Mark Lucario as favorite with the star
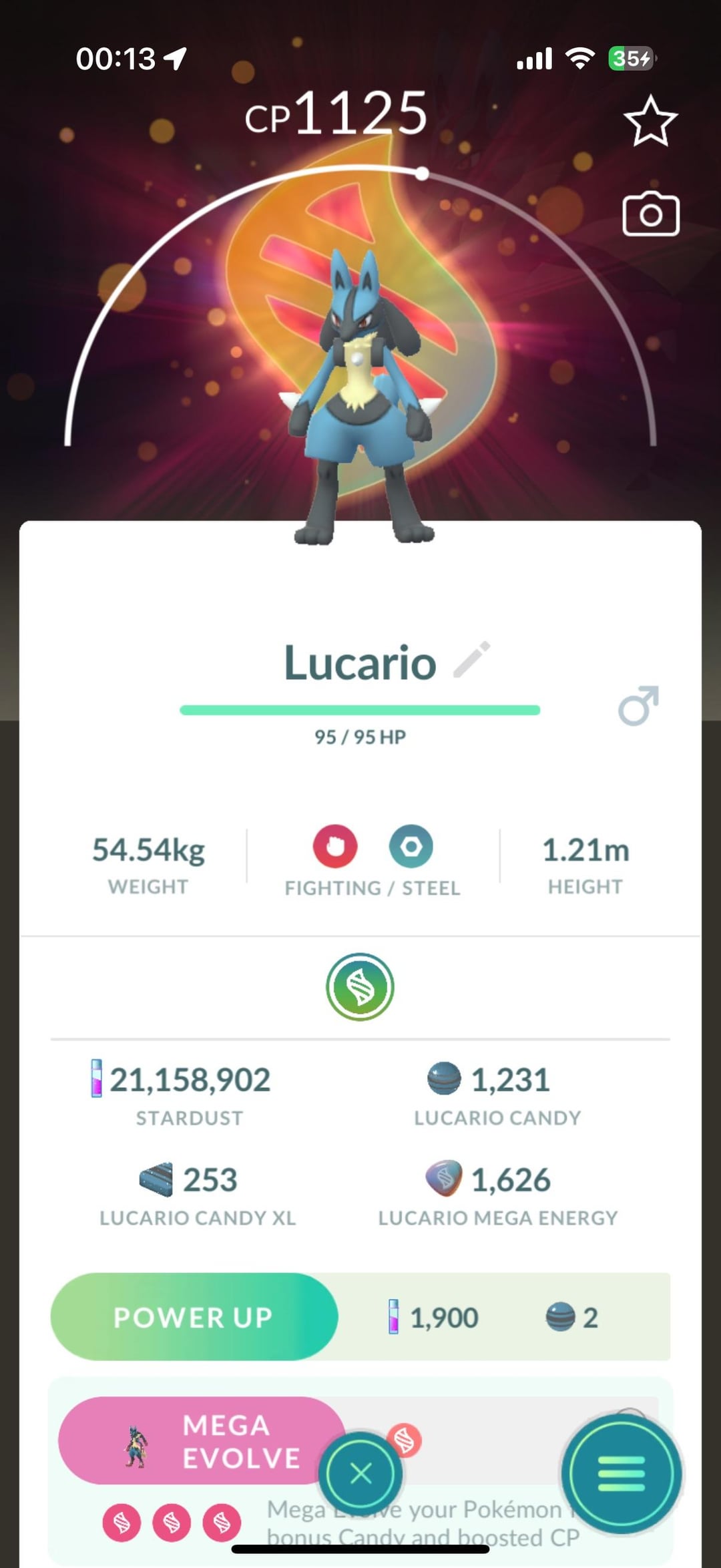The height and width of the screenshot is (1568, 721). point(650,121)
